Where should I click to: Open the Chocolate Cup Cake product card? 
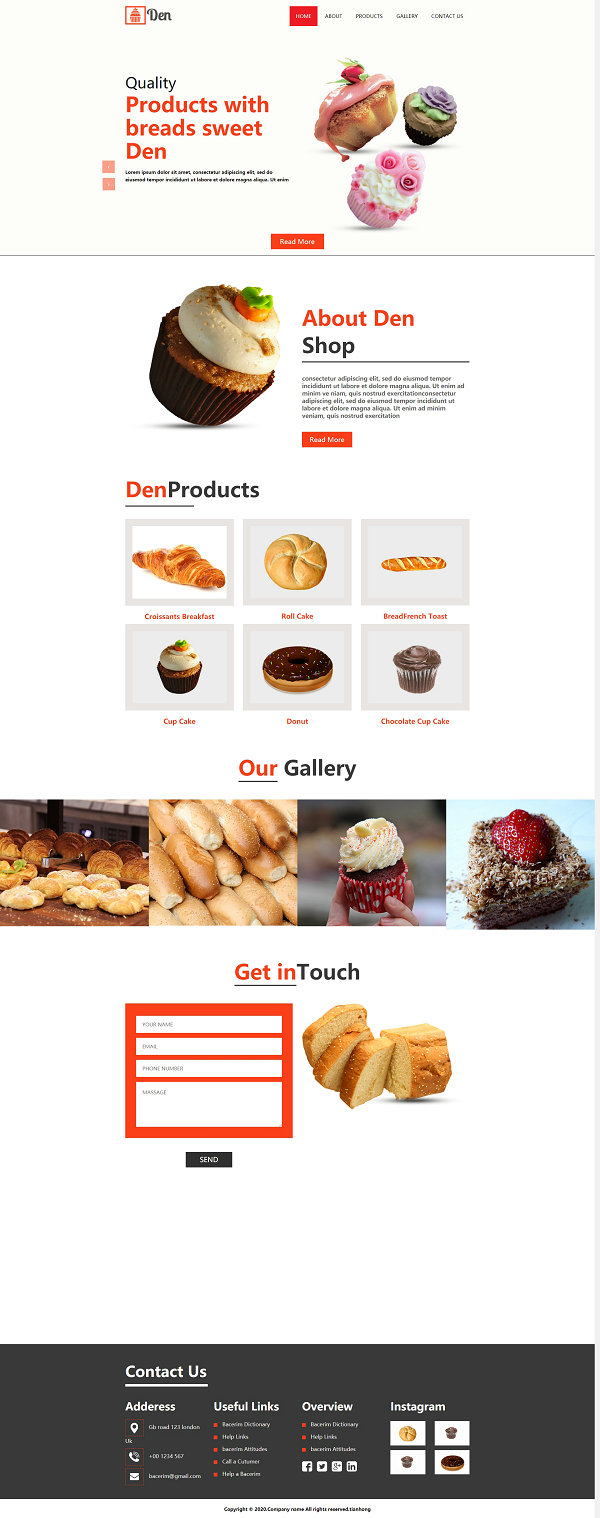click(x=415, y=667)
